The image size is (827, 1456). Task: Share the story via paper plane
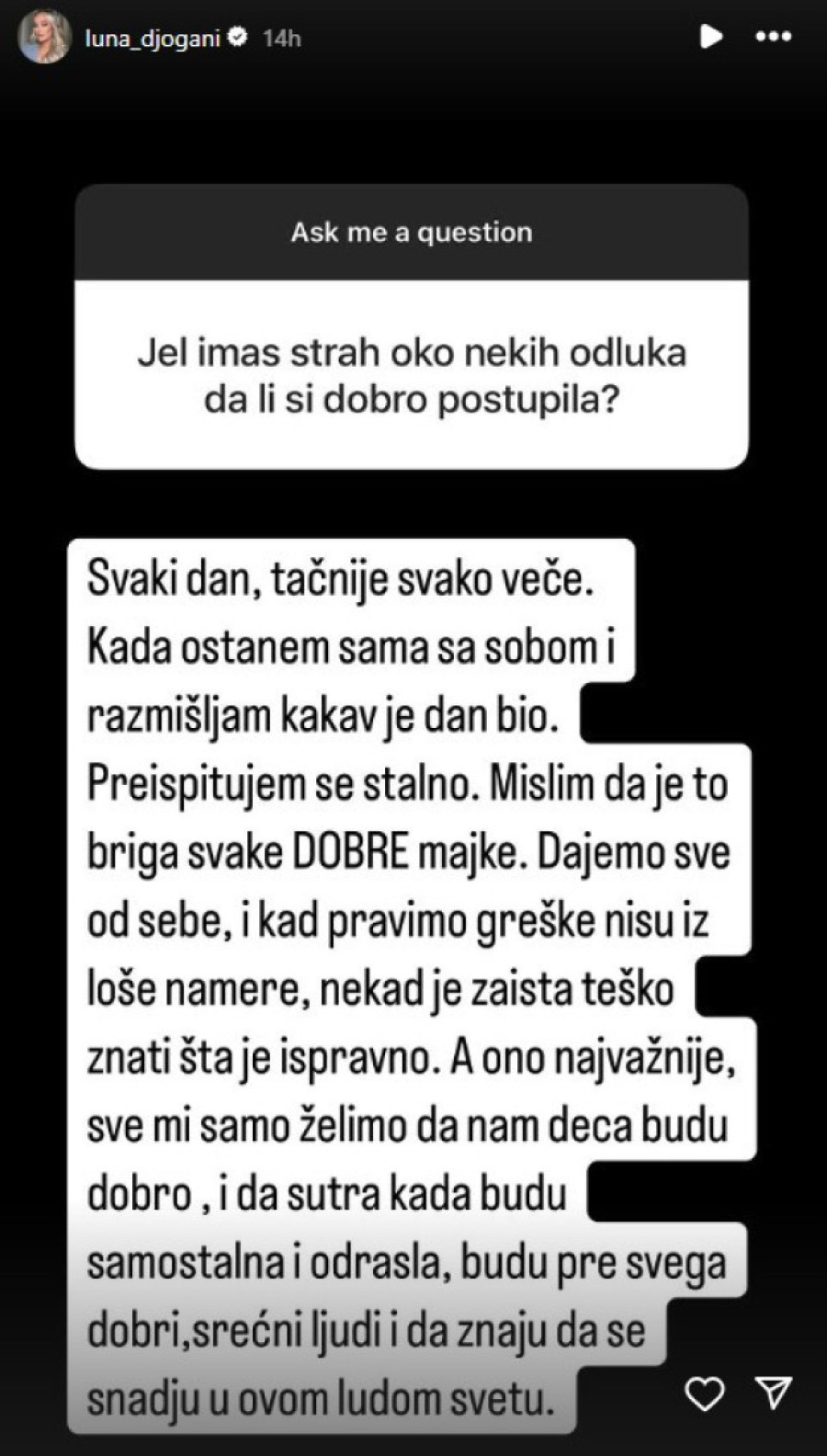pyautogui.click(x=773, y=1393)
